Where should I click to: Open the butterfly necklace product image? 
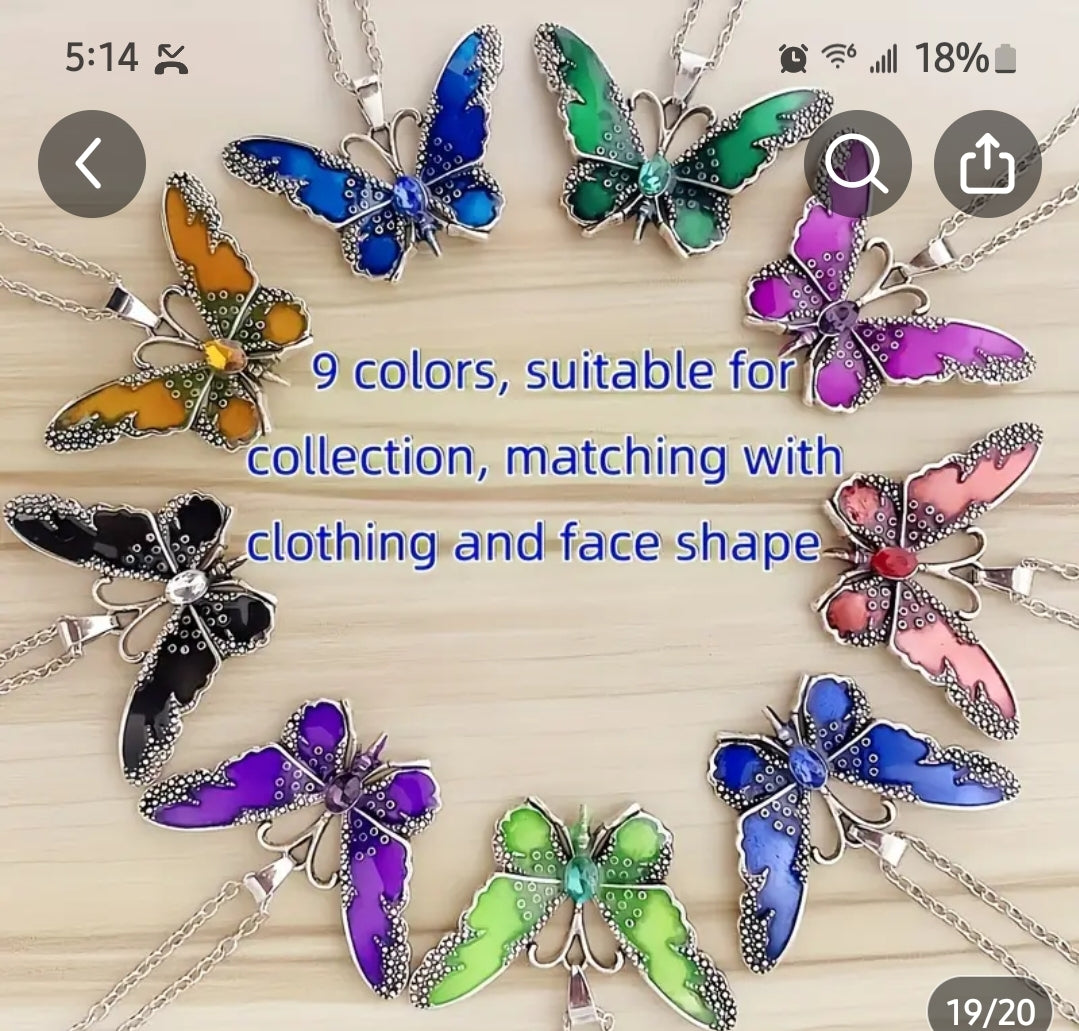[x=540, y=600]
